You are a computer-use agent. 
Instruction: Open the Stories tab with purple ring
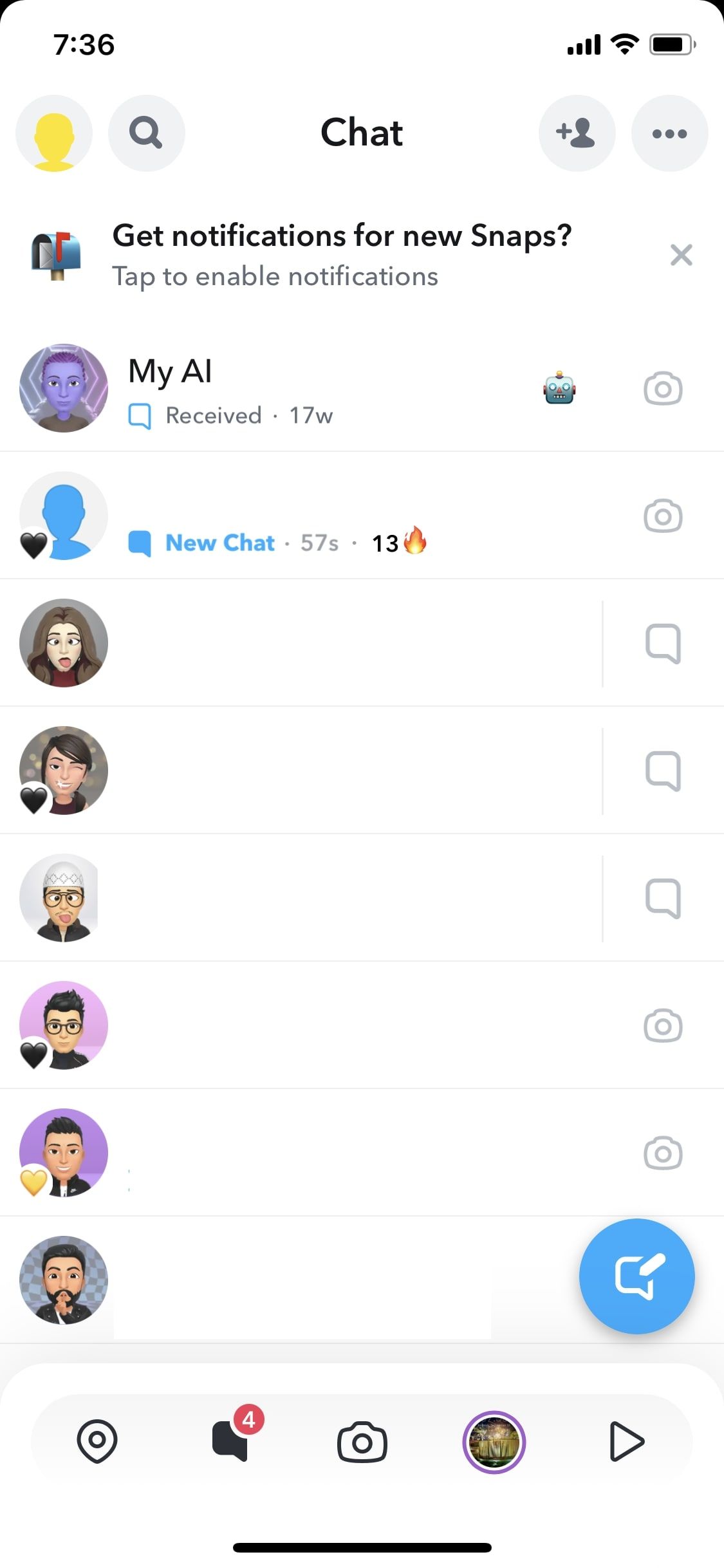494,1442
